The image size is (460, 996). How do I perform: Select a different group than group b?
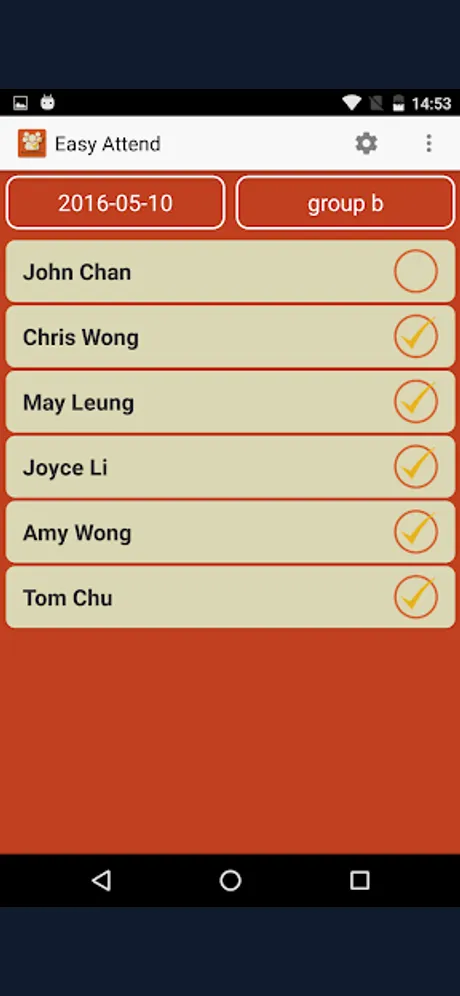tap(346, 203)
